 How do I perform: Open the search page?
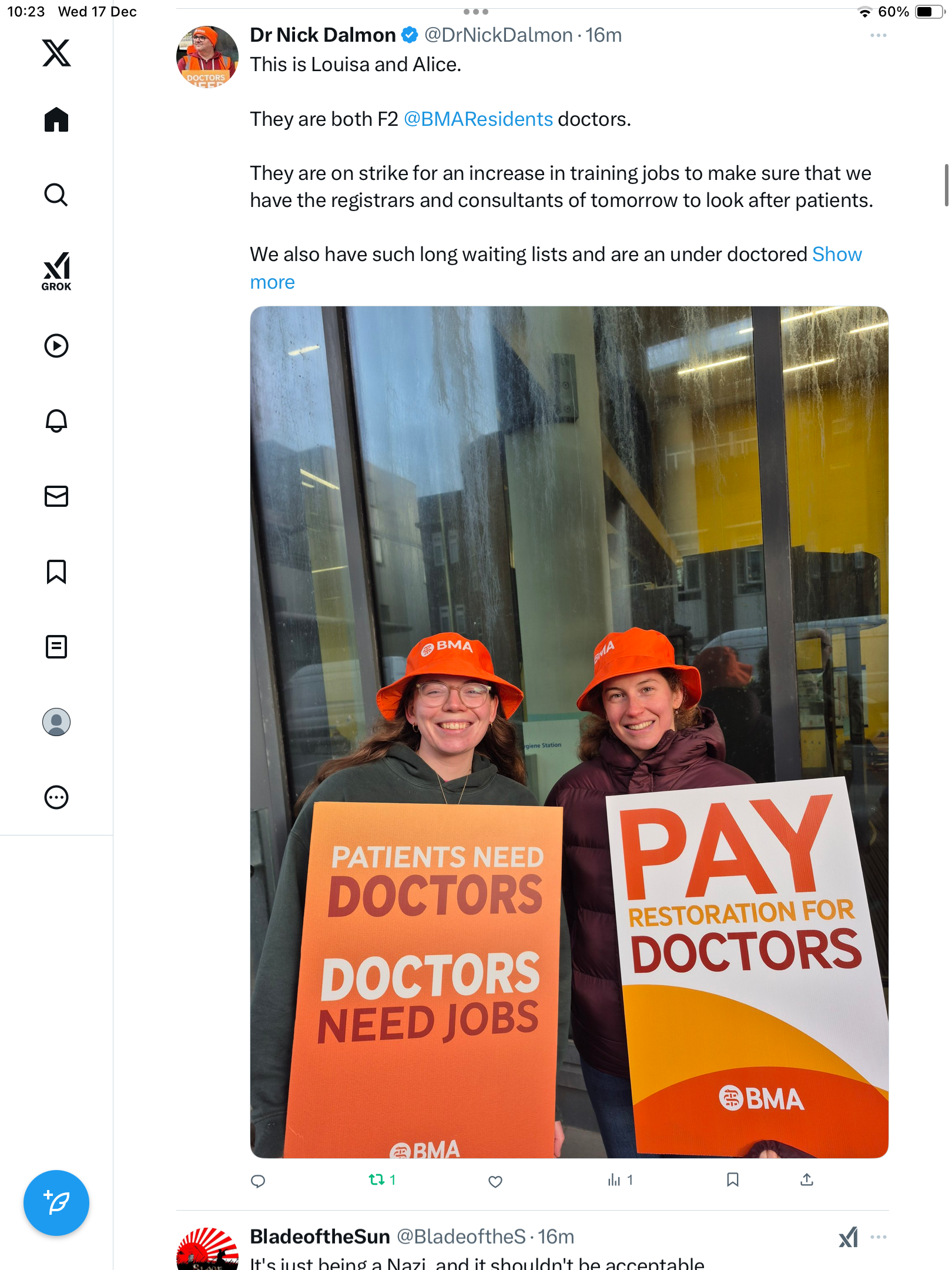[56, 195]
